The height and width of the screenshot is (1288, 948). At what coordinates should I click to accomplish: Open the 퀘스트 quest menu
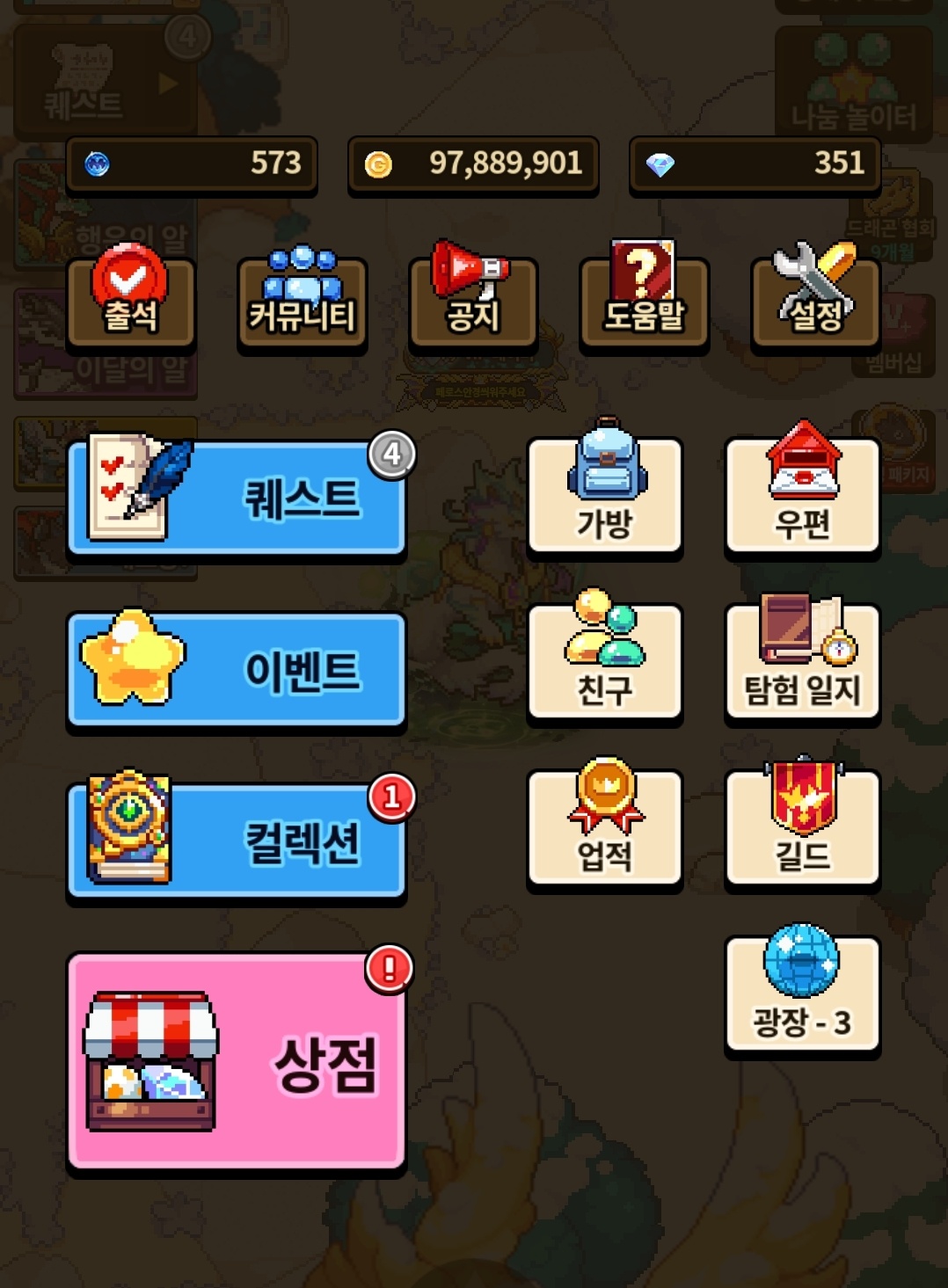237,498
